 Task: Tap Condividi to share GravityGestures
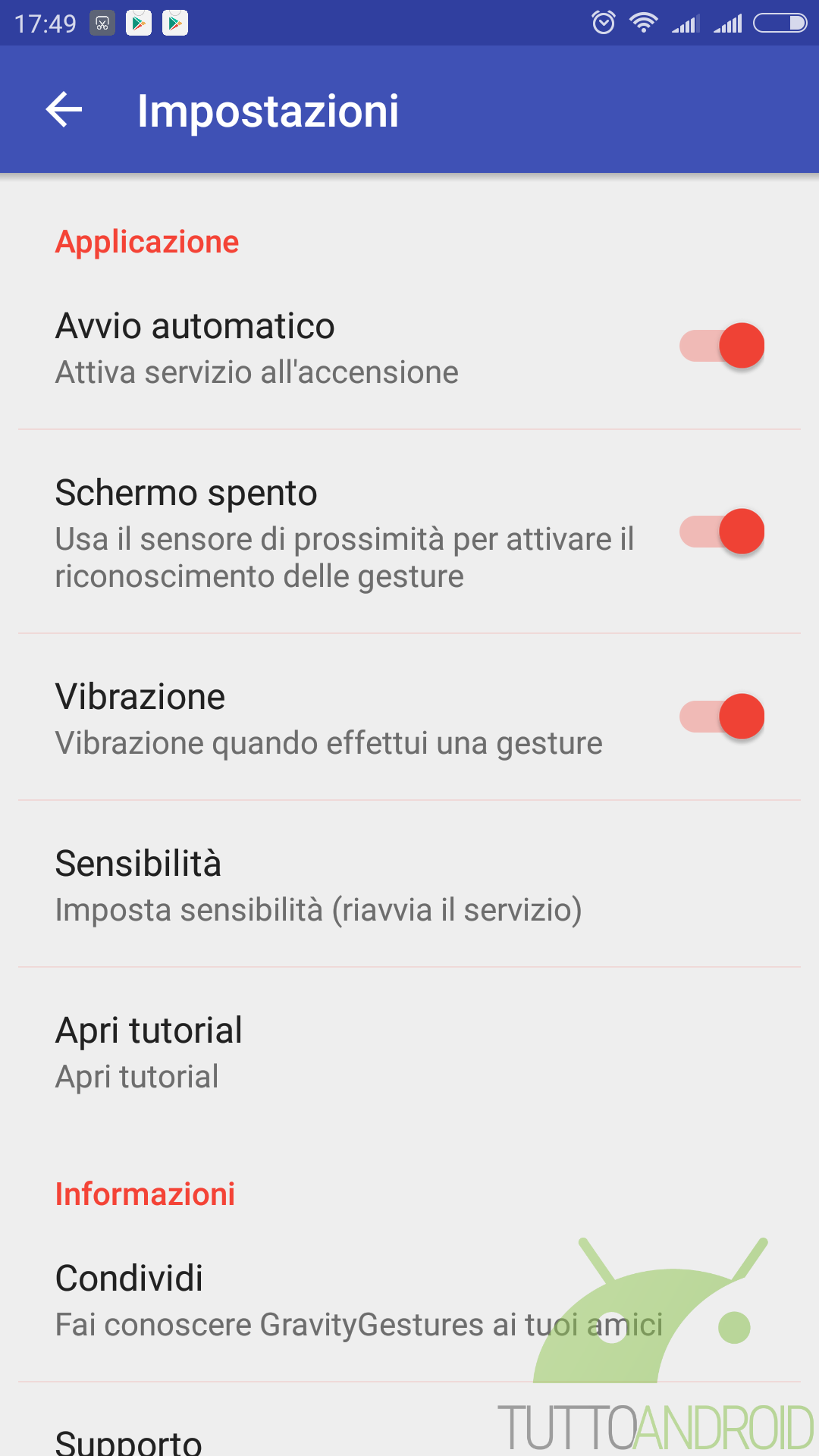[x=409, y=1300]
